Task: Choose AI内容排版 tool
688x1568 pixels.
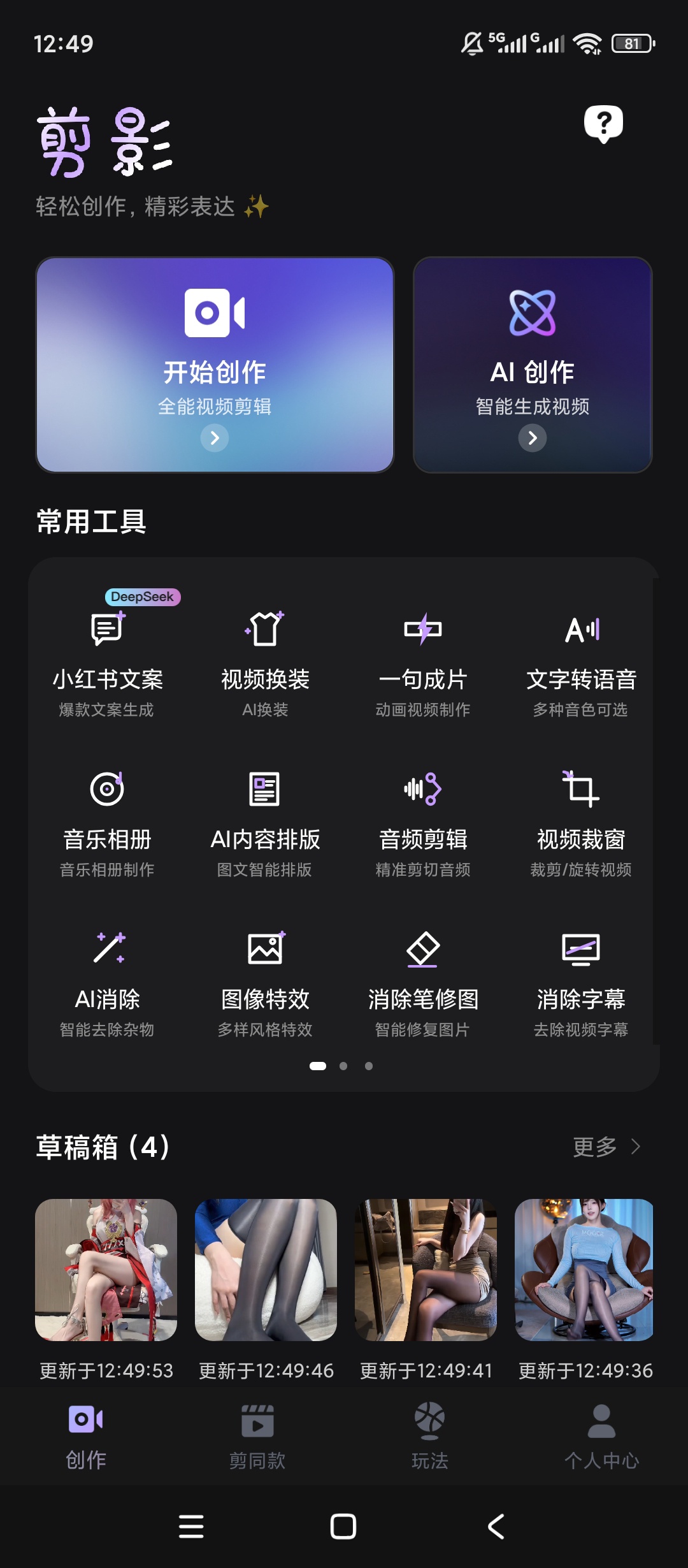Action: point(265,824)
